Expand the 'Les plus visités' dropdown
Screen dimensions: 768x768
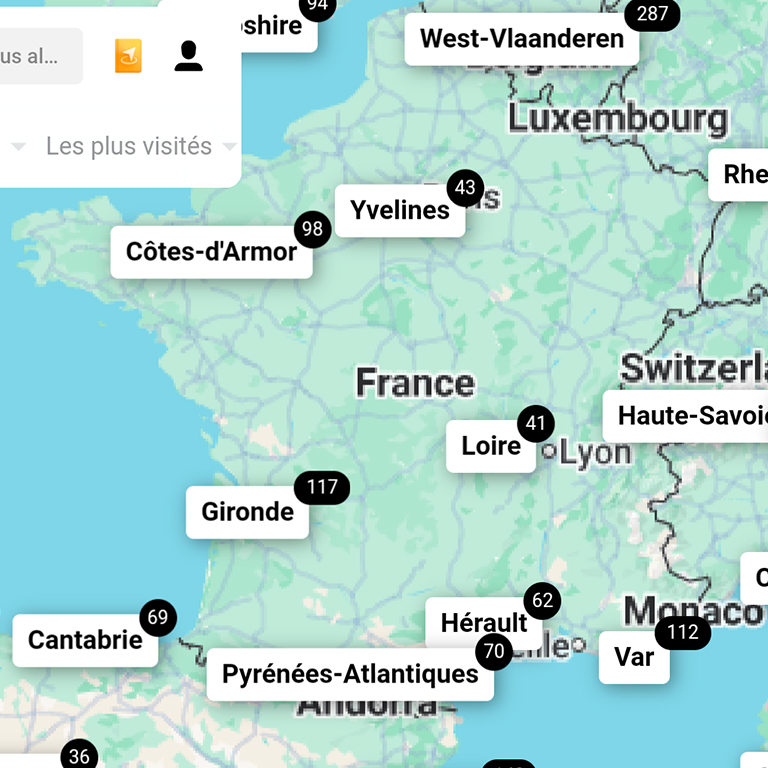pyautogui.click(x=140, y=146)
